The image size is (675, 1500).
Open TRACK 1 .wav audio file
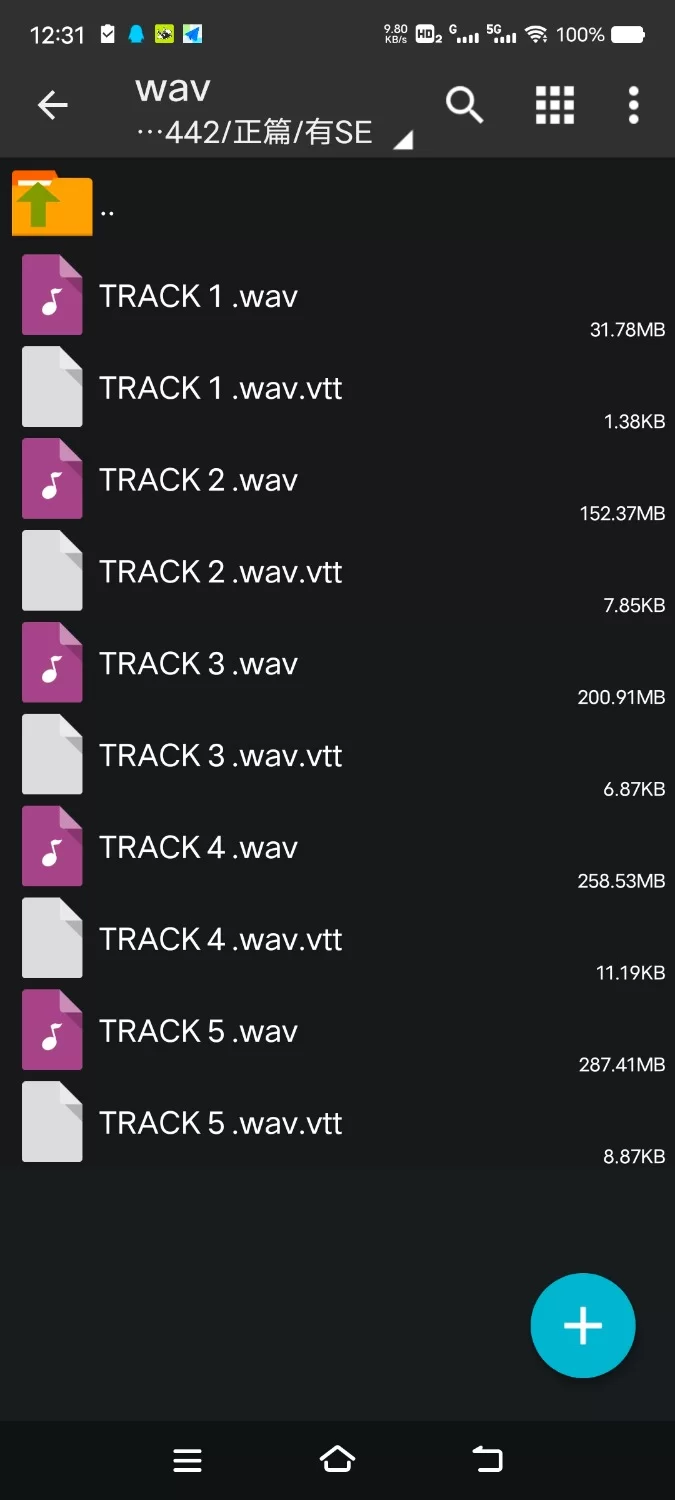click(x=198, y=297)
